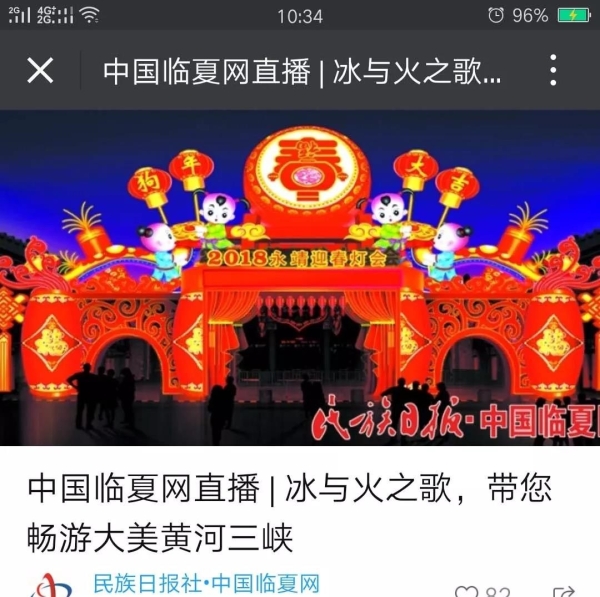Screen dimensions: 600x597
Task: Share this article
Action: pos(565,591)
